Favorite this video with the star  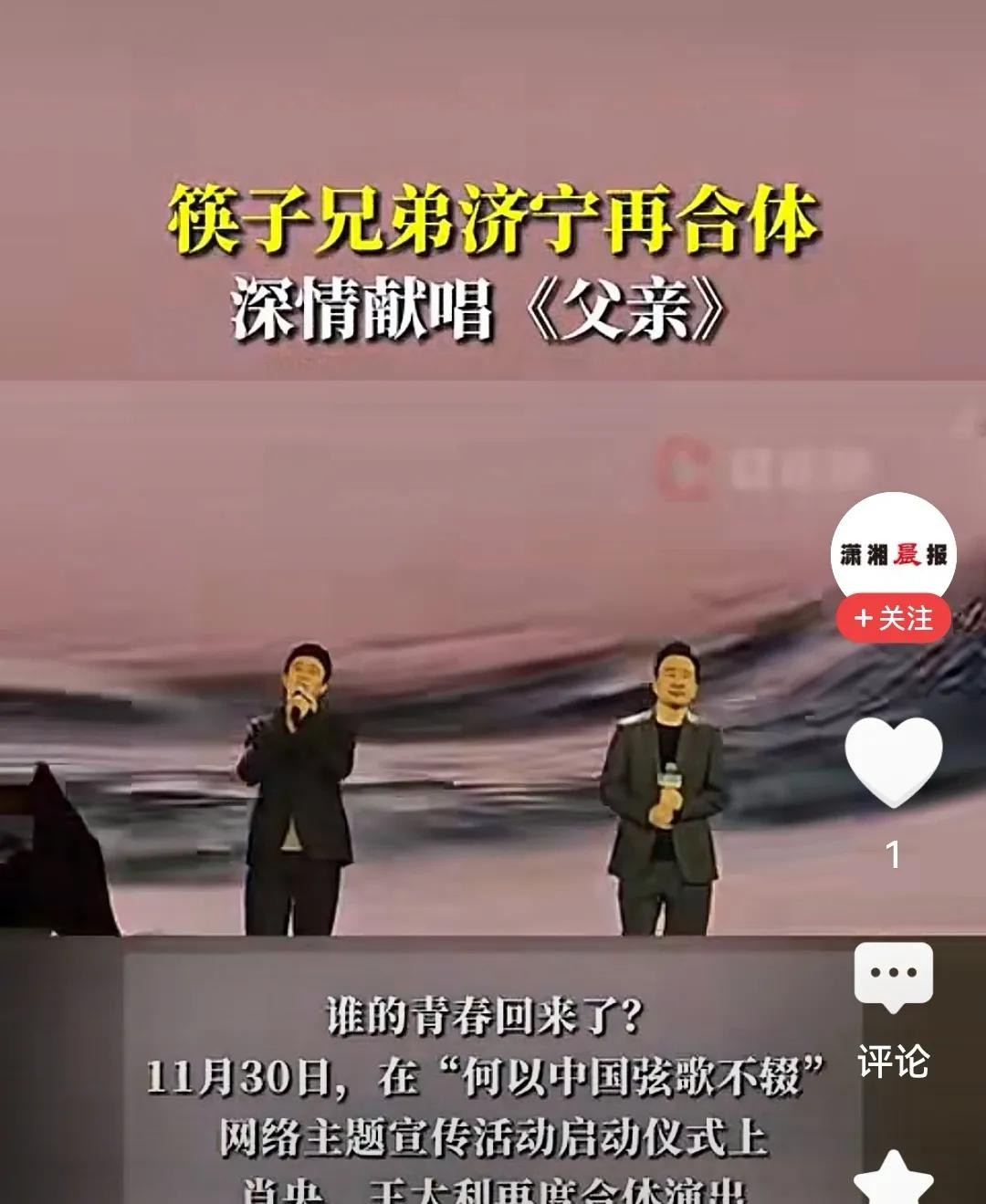point(893,1180)
